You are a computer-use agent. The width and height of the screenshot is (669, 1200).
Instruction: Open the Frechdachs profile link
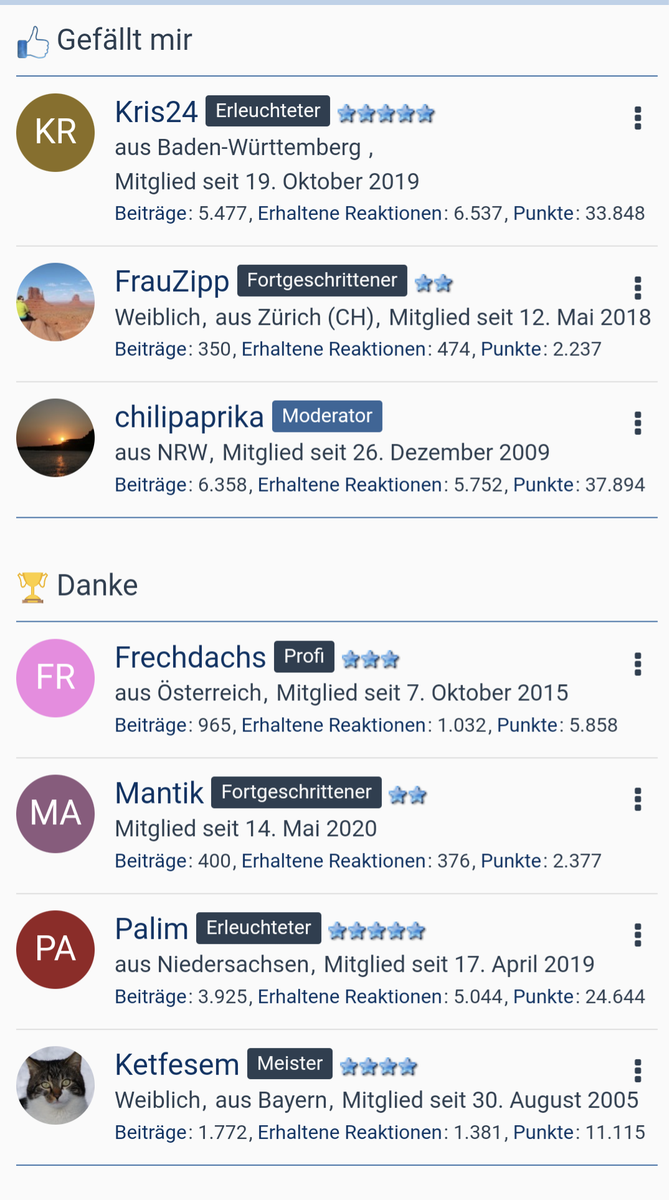[x=190, y=656]
